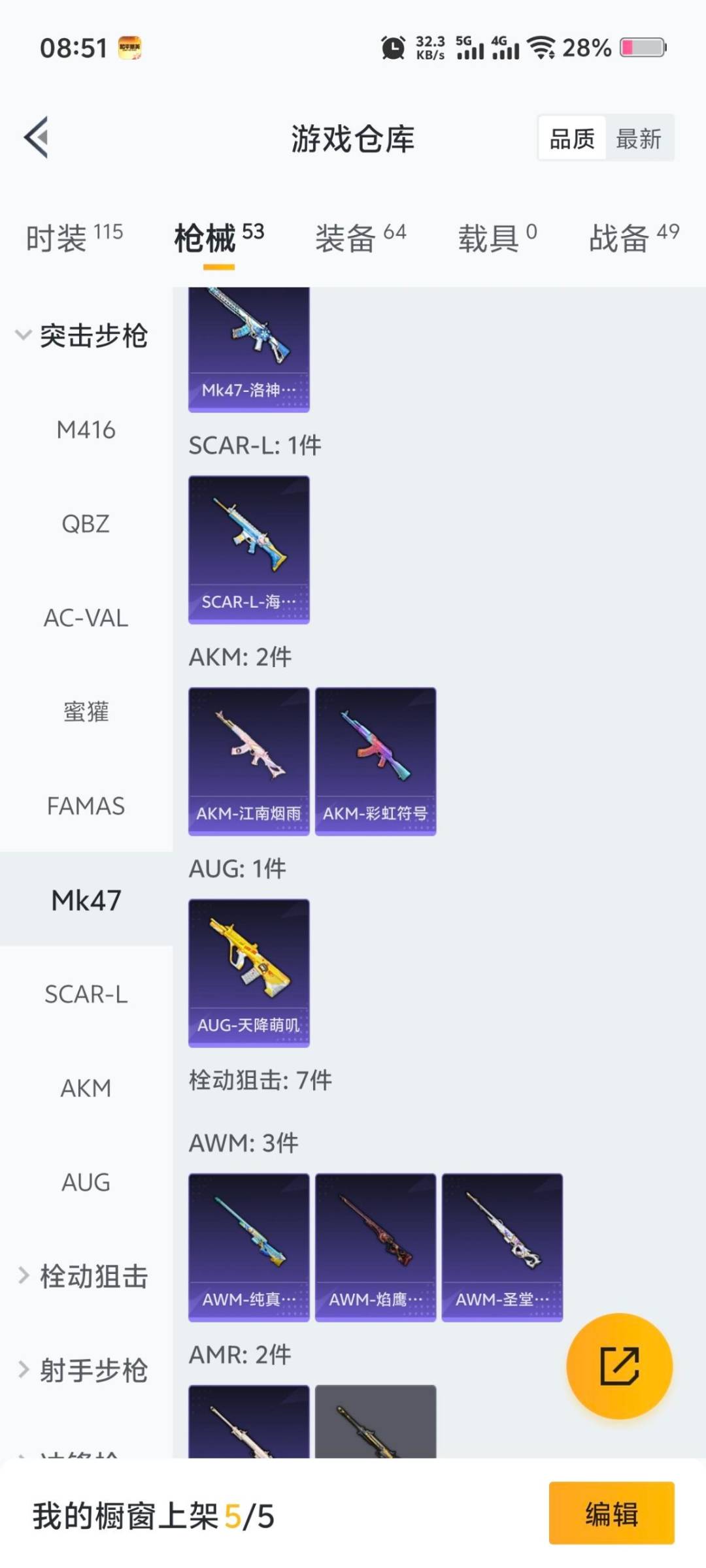Viewport: 706px width, 1568px height.
Task: Tap the back arrow to leave 游戏仓库
Action: [37, 138]
